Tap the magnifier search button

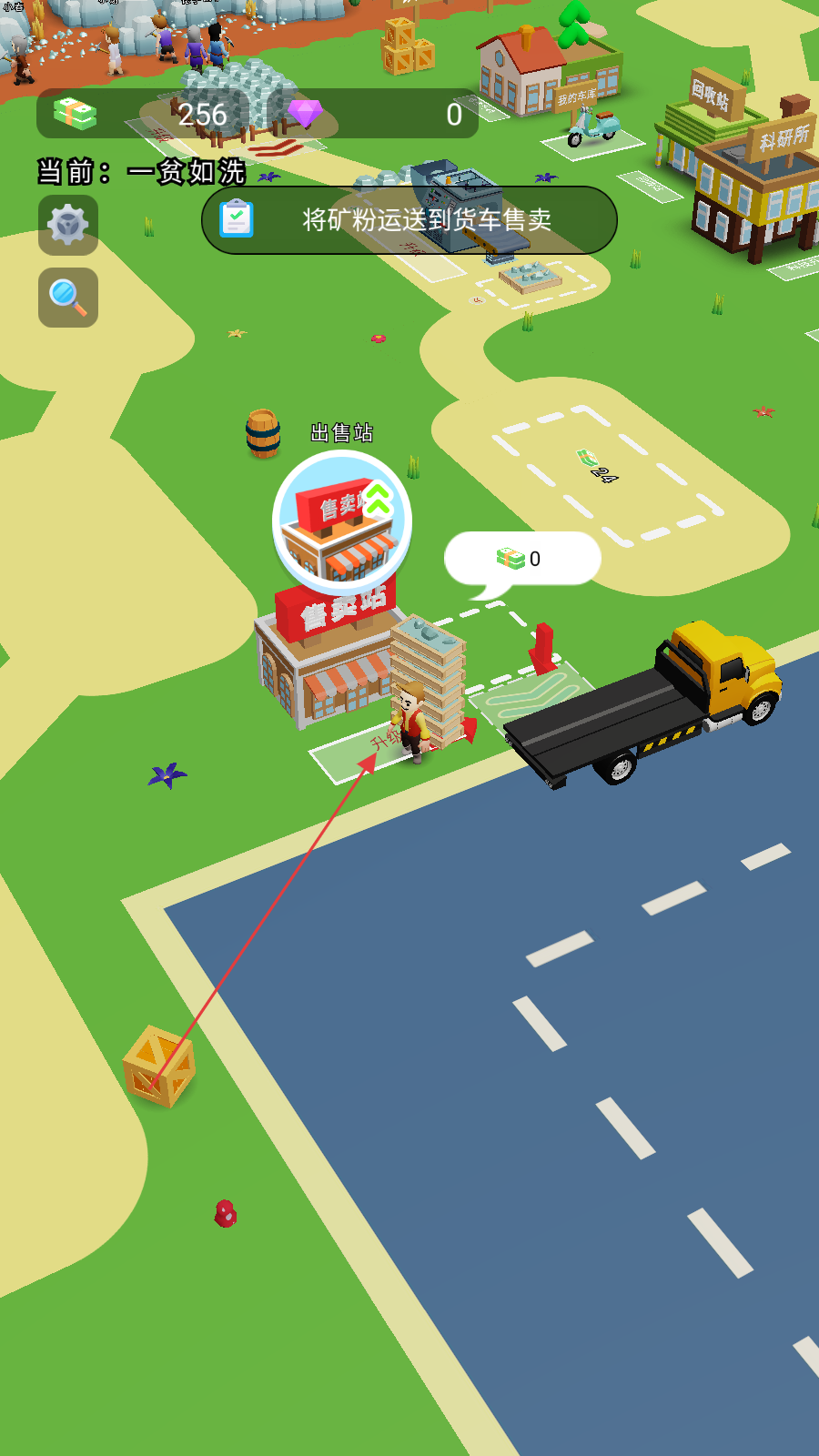click(68, 298)
